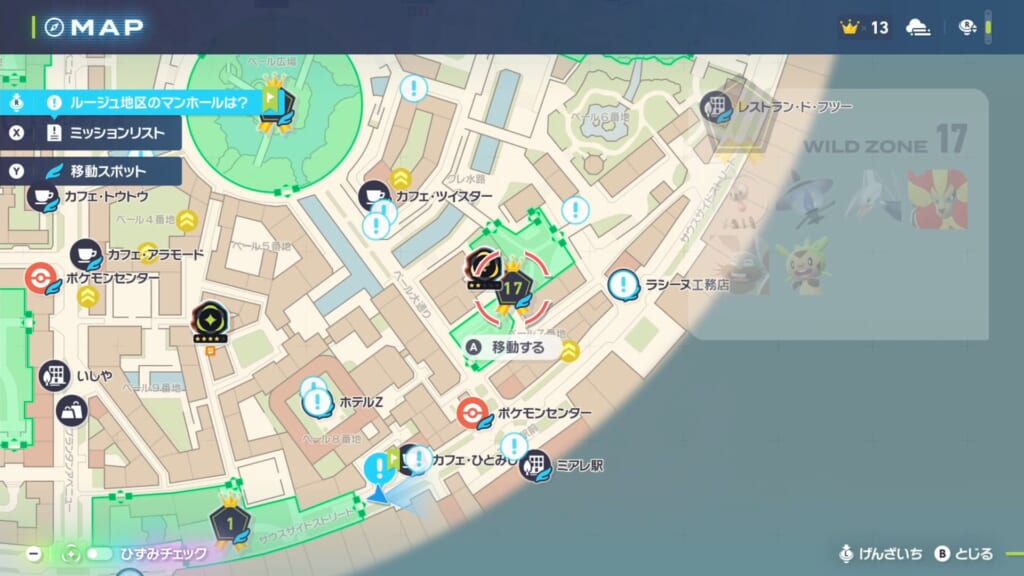Confirm 移動する to travel to Wild Zone 17
This screenshot has height=576, width=1024.
(508, 347)
